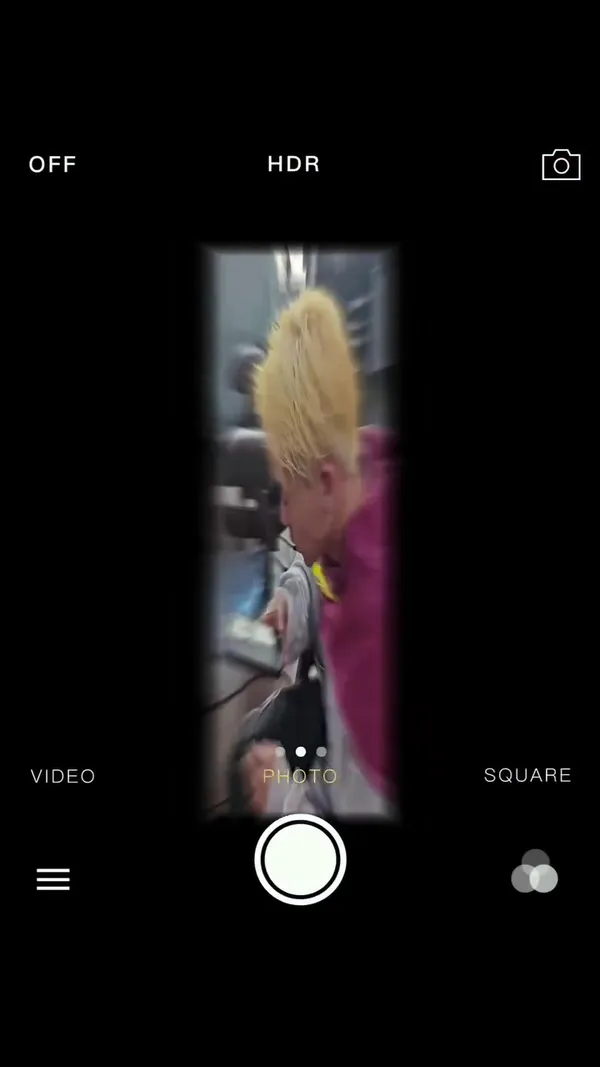Switch to VIDEO mode
Screen dimensions: 600x1067
click(63, 776)
